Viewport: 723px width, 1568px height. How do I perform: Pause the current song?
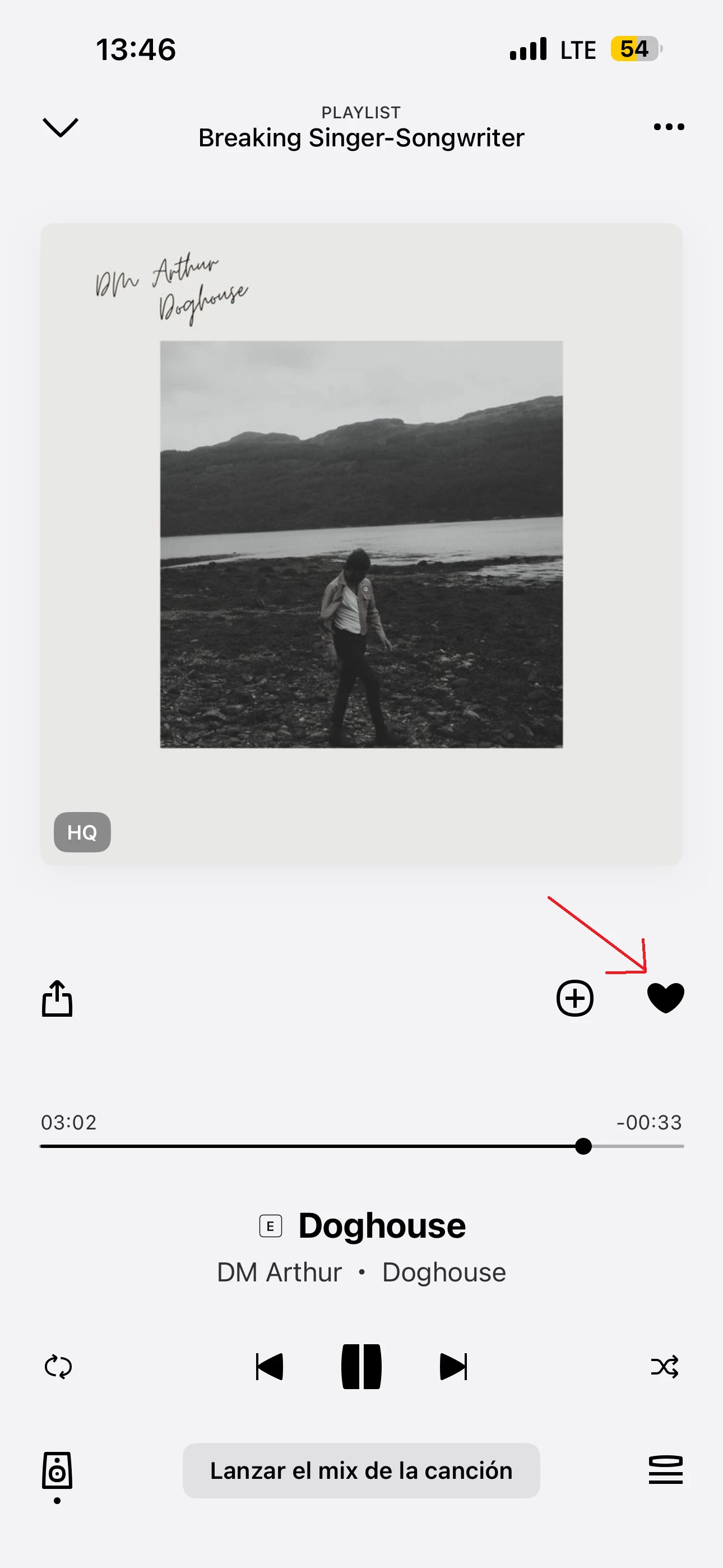pos(361,1367)
